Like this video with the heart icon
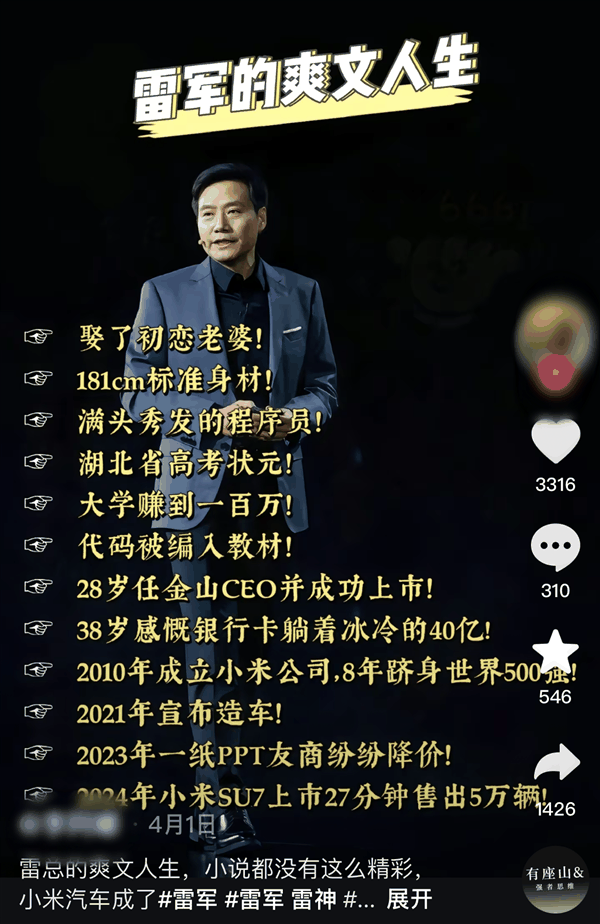The height and width of the screenshot is (924, 600). 555,441
